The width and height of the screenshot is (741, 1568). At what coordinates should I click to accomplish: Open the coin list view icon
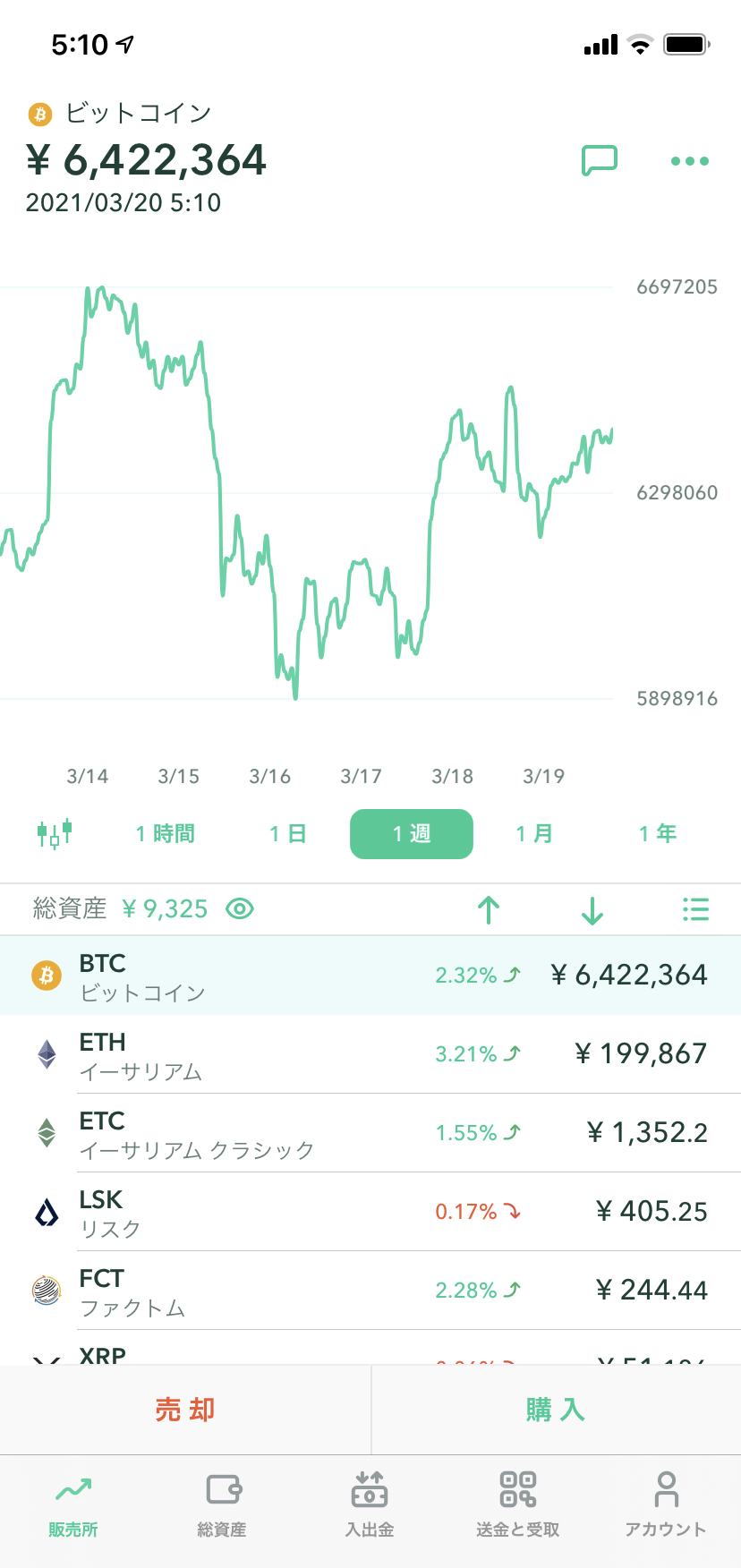[695, 909]
